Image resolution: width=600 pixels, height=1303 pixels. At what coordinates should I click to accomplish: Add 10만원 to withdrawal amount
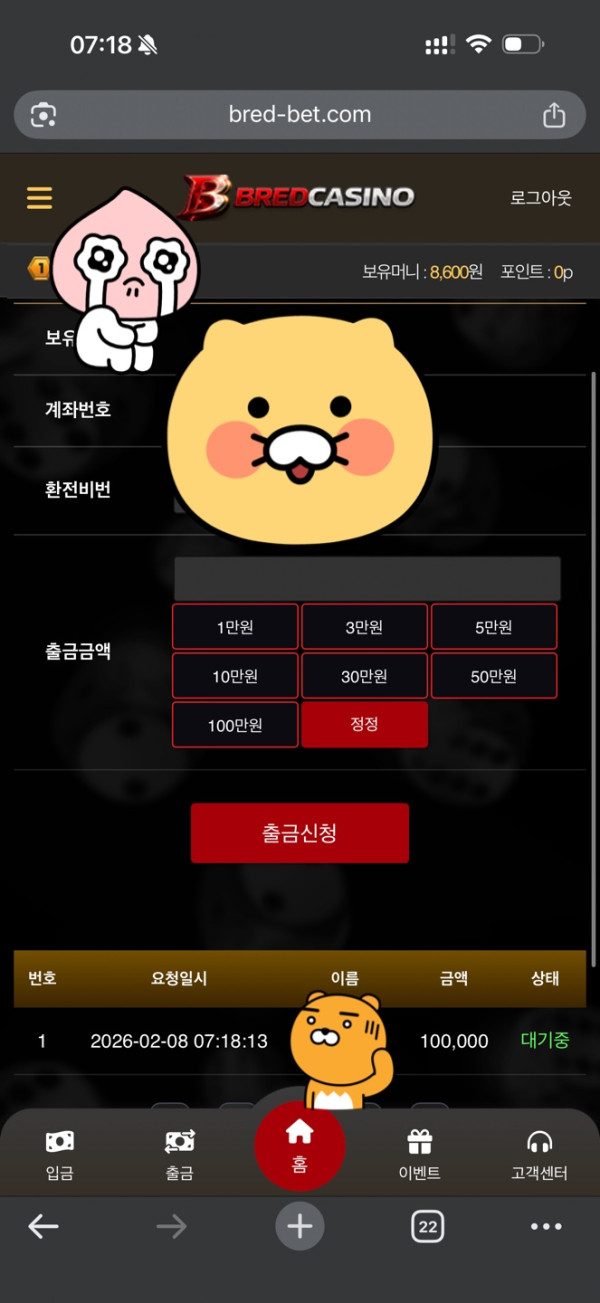[235, 676]
